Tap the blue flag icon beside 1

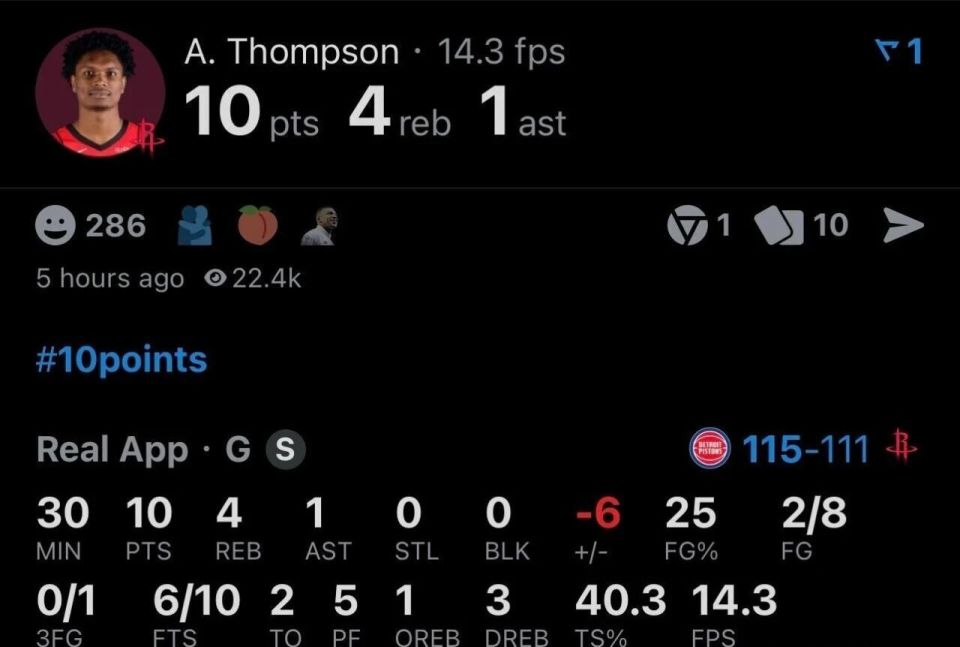886,50
